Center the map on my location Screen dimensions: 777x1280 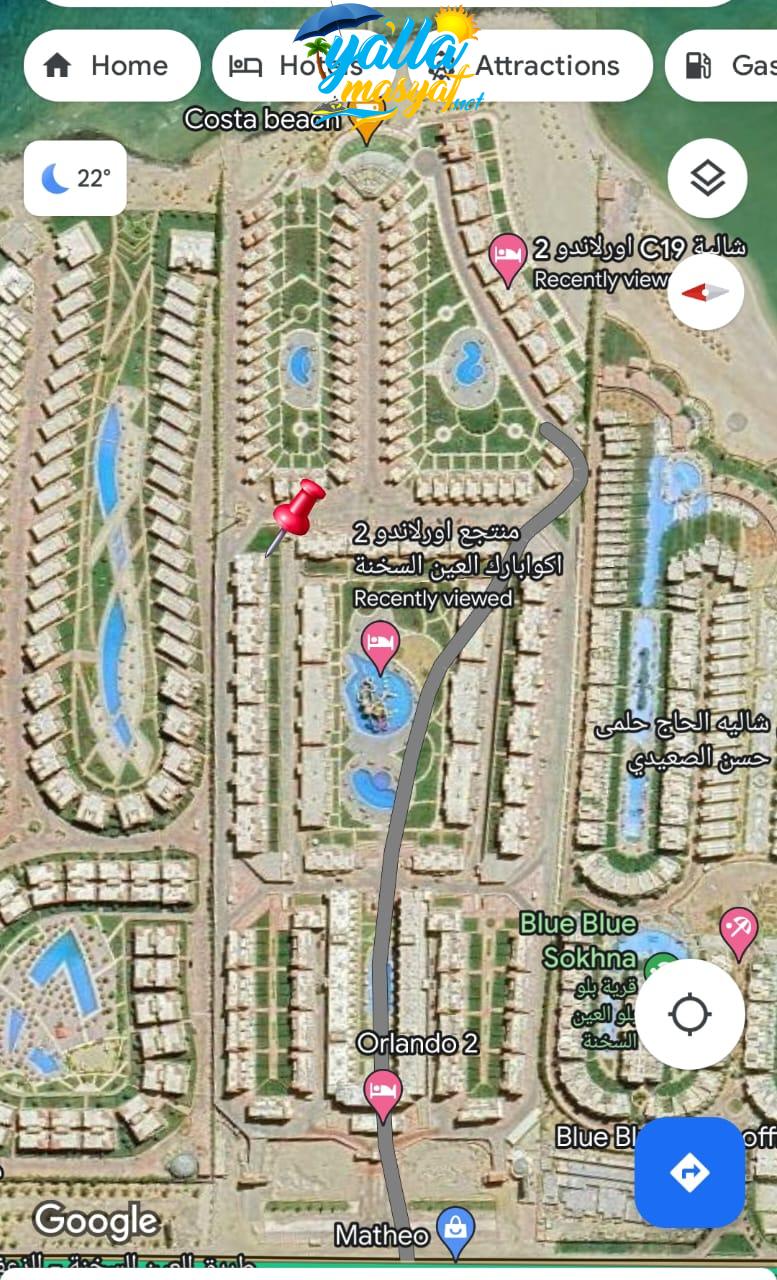tap(690, 1014)
